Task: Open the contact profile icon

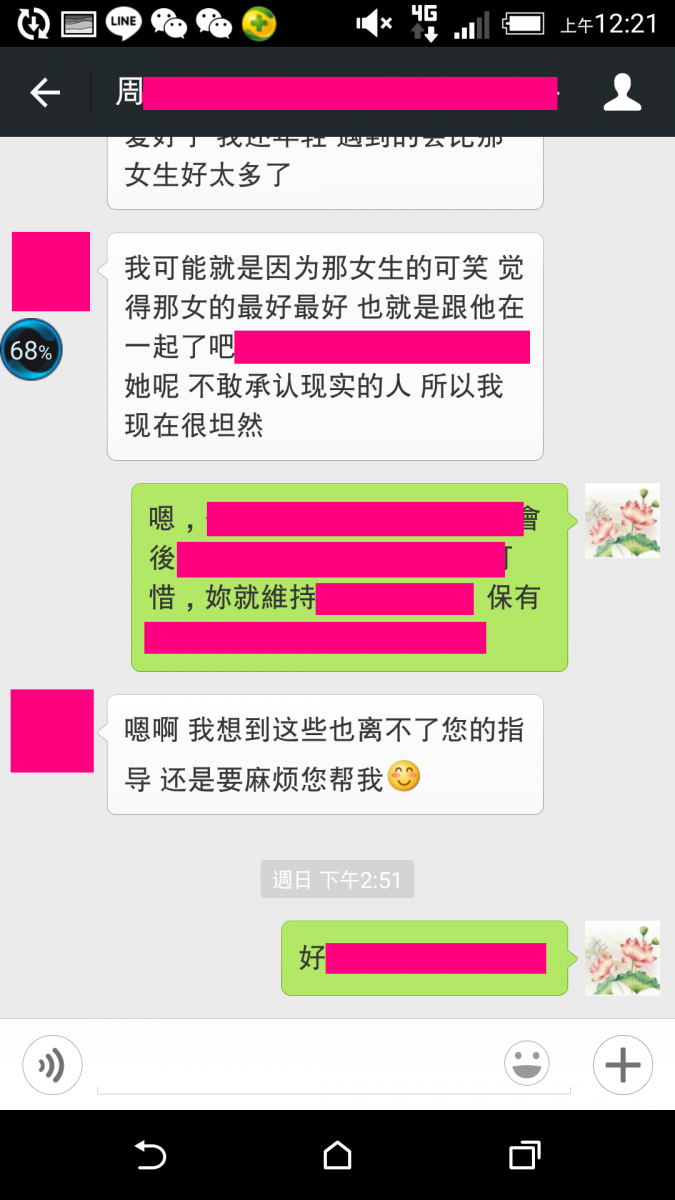Action: 622,93
